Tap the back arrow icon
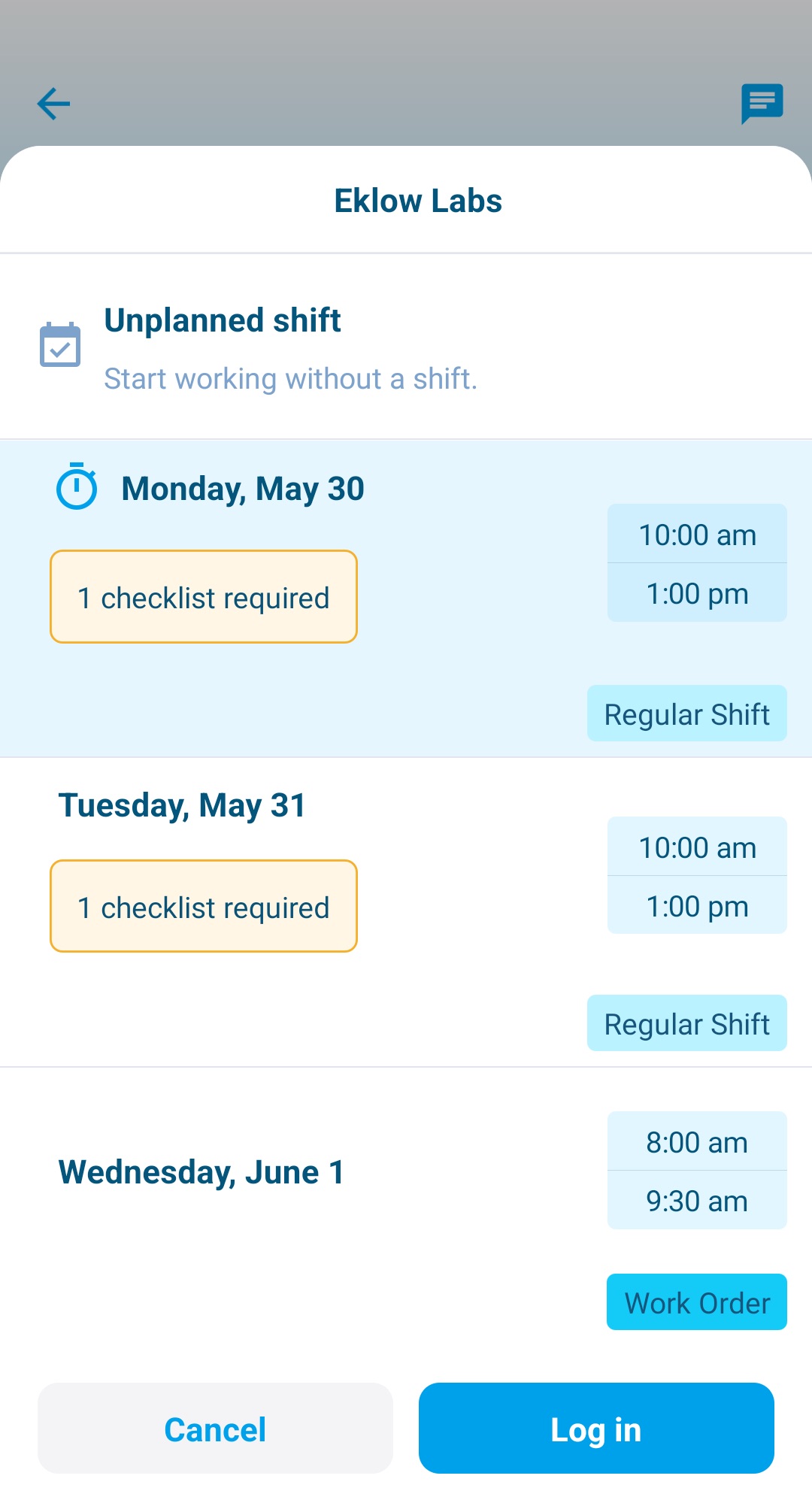812x1512 pixels. (x=53, y=104)
